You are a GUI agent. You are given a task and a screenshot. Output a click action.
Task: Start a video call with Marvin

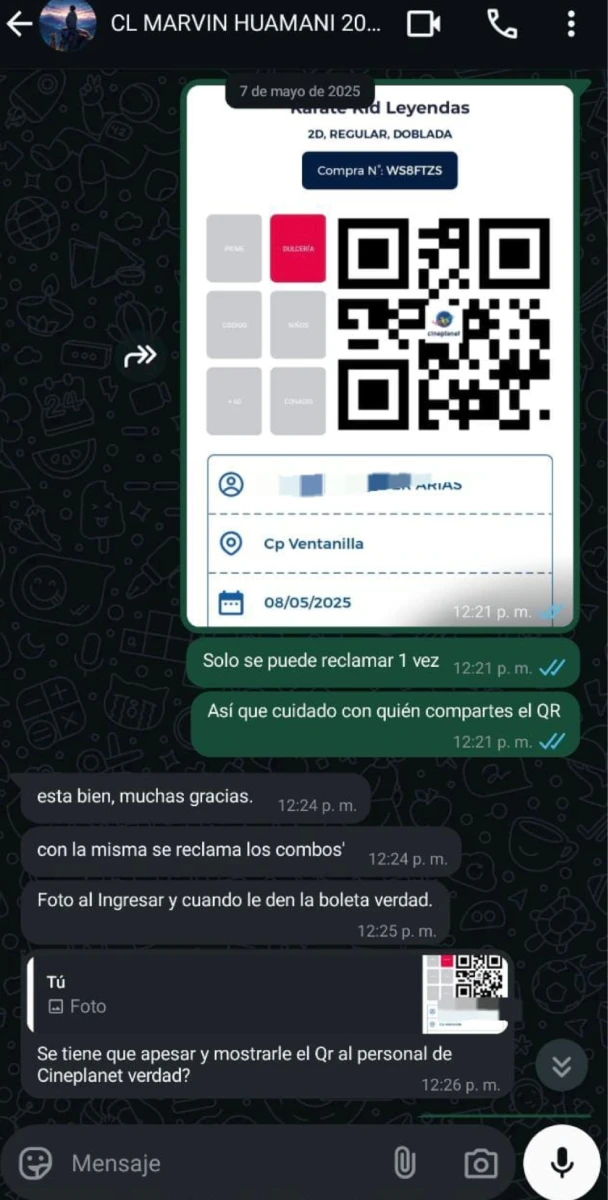click(x=425, y=24)
